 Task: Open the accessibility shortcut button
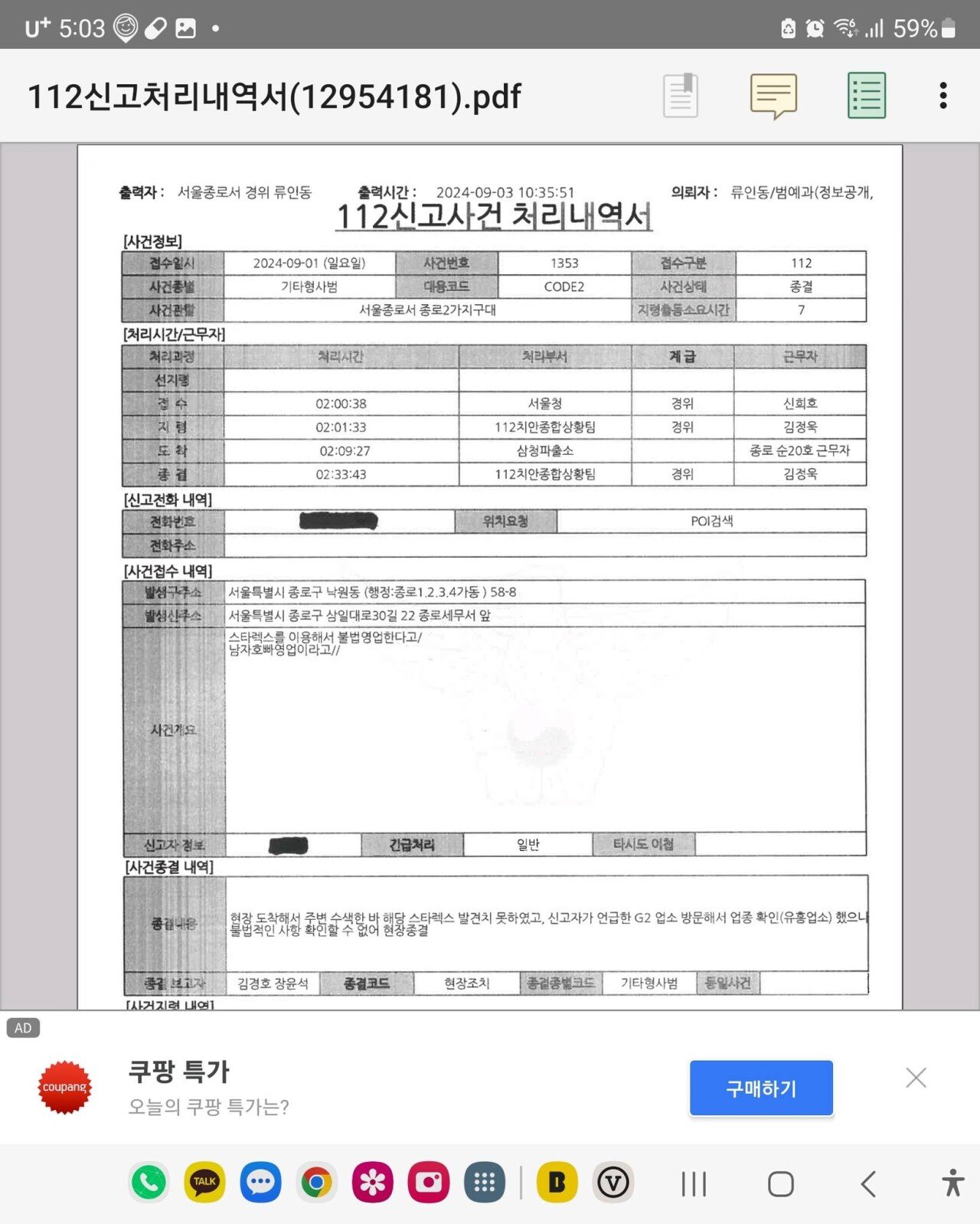click(x=952, y=1183)
